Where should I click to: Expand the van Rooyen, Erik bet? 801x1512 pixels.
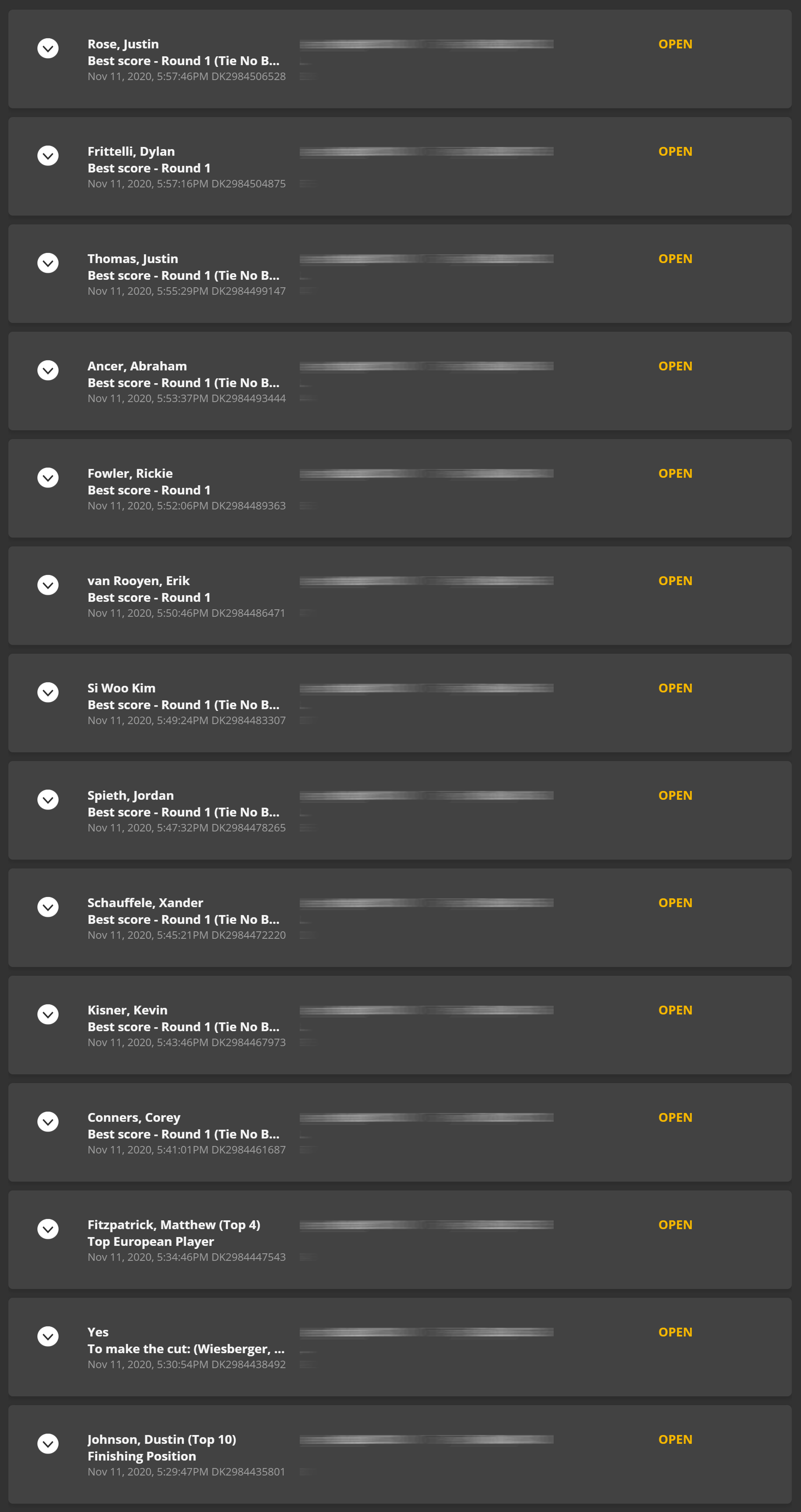click(x=48, y=585)
